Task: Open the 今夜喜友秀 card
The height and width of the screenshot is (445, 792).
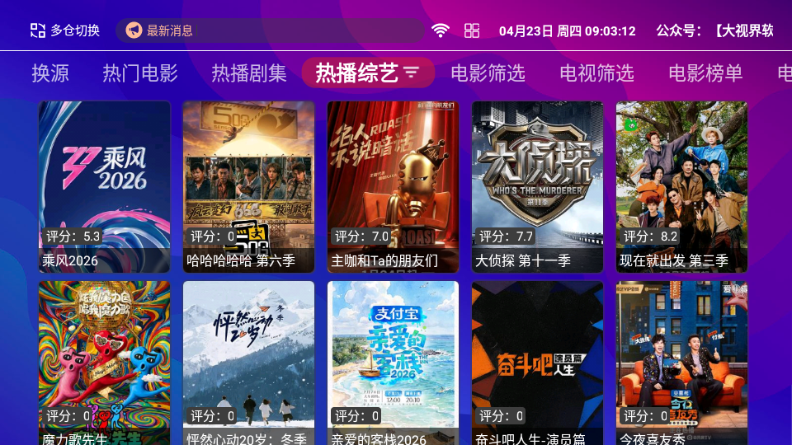Action: 681,362
